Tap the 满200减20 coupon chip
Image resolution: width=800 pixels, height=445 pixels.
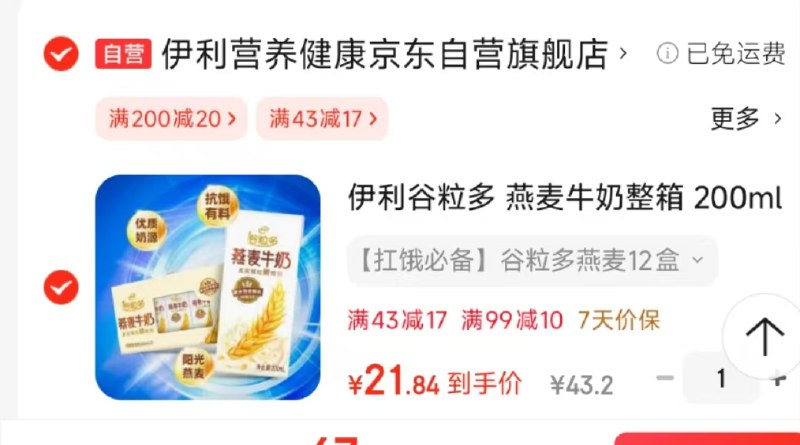coord(171,119)
